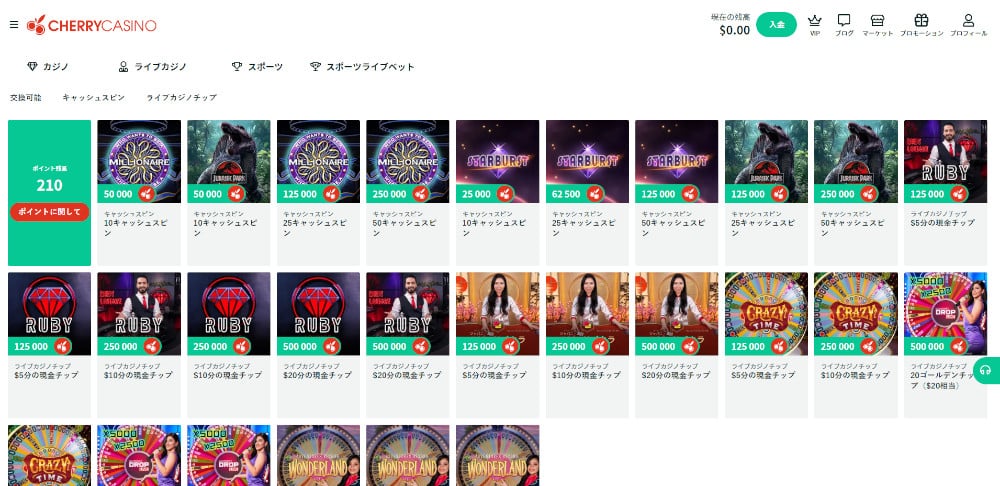Open the VIP crown icon

814,24
